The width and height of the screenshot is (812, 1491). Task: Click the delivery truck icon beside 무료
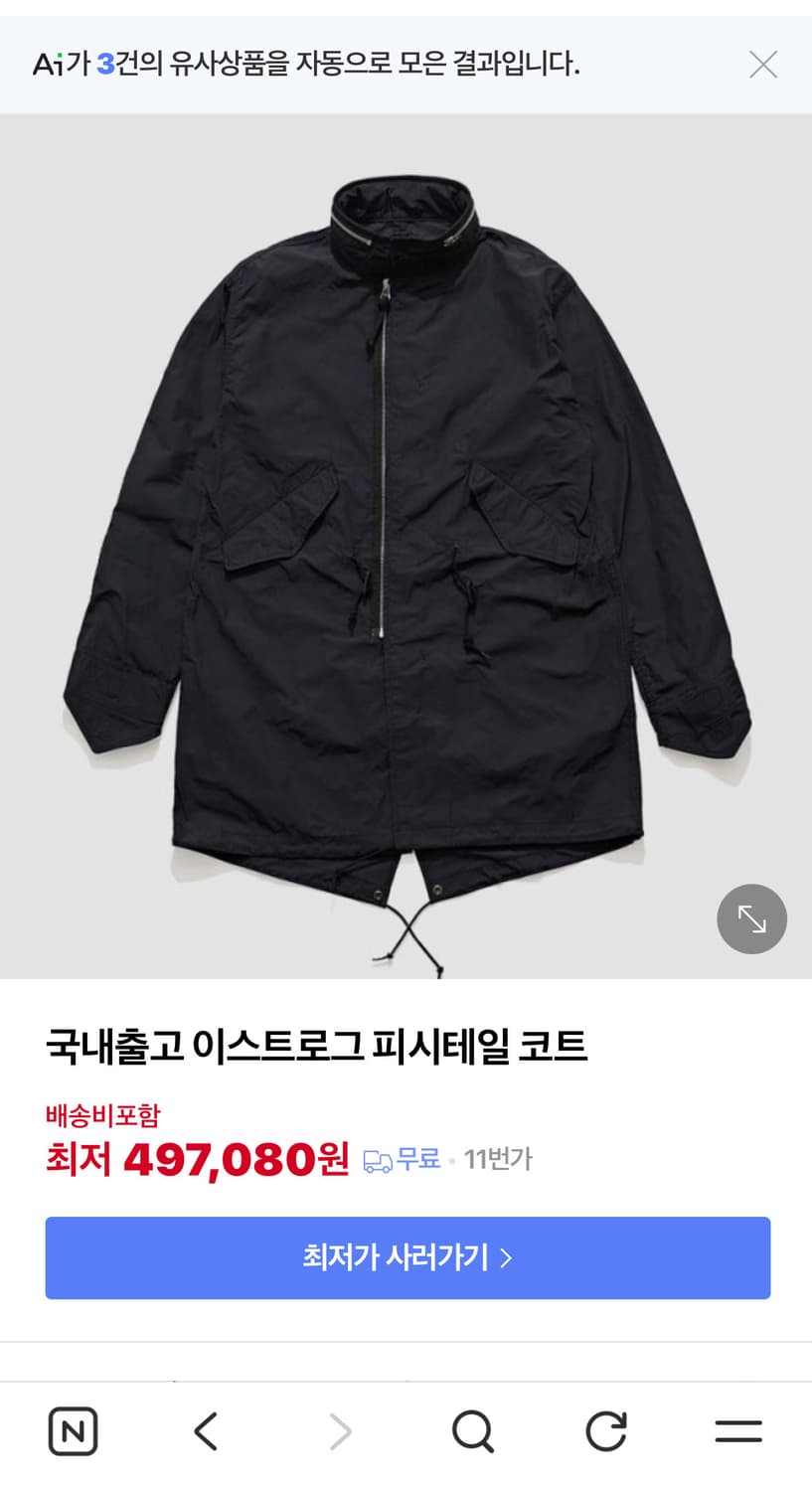click(x=378, y=1160)
